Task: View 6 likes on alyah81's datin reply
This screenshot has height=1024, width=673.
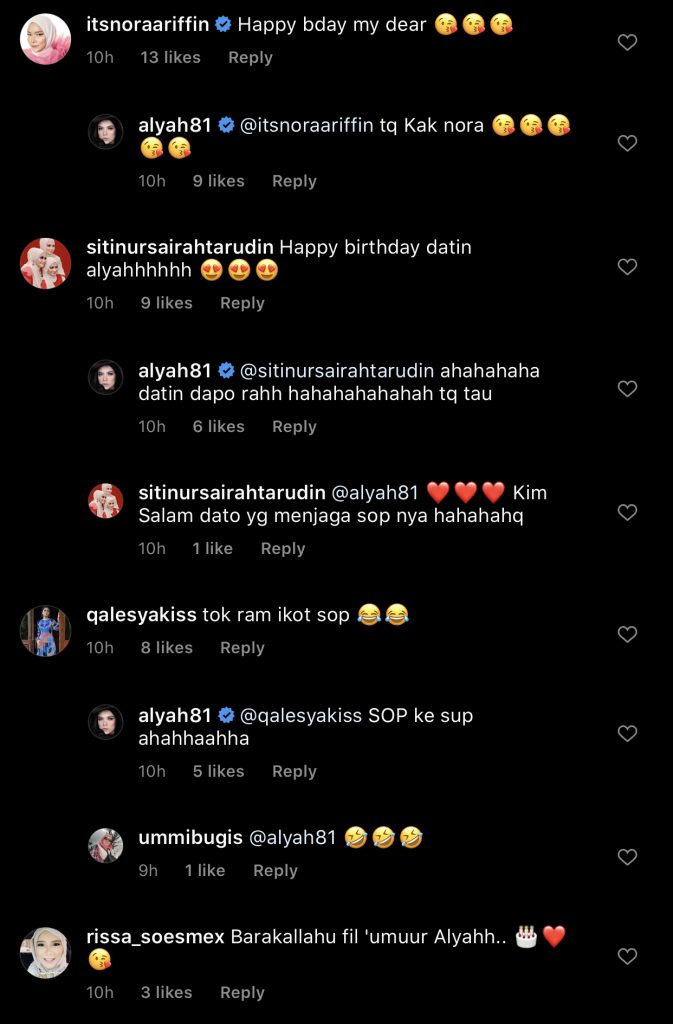Action: coord(218,427)
